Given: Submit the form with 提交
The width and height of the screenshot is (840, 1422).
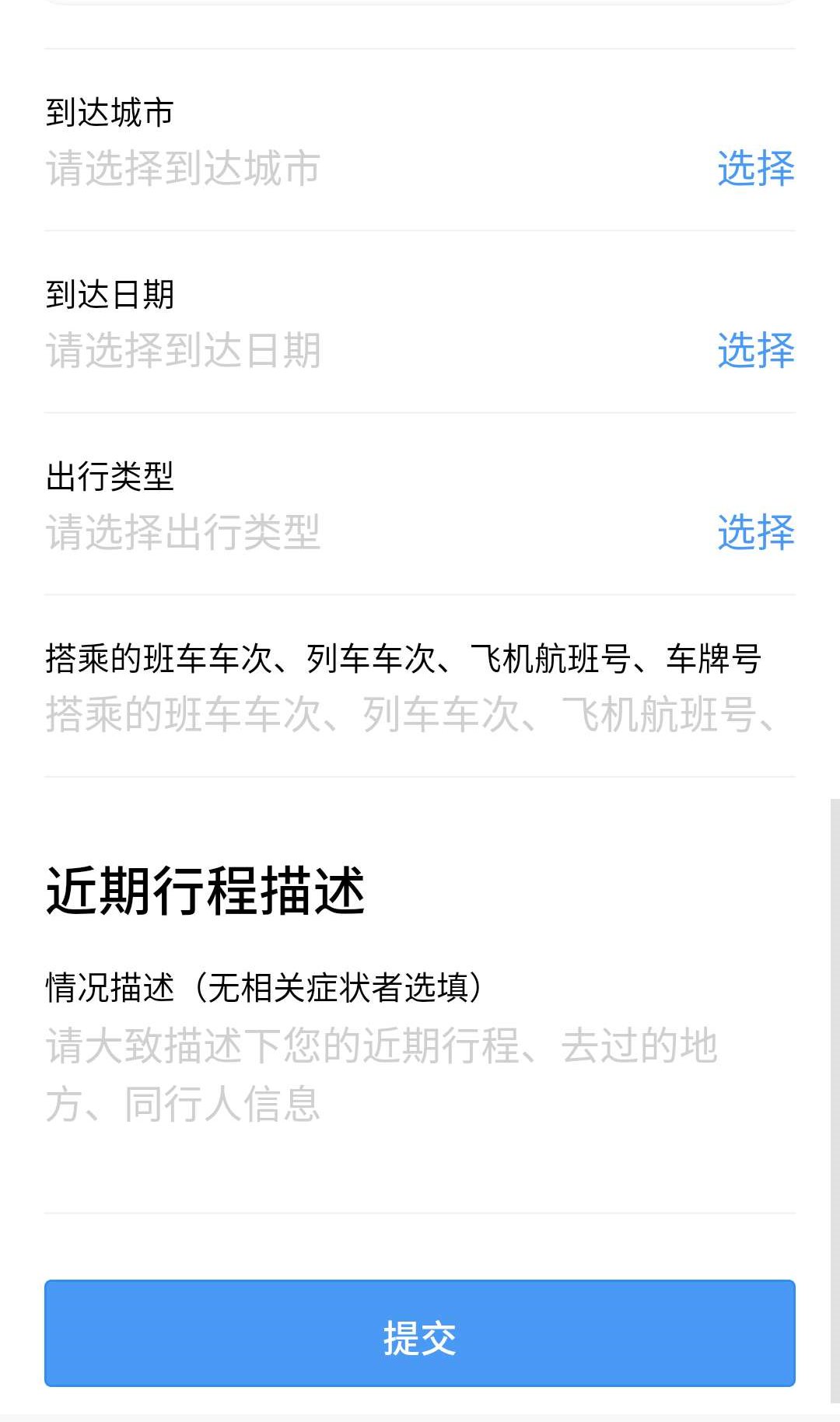Looking at the screenshot, I should pos(420,1333).
